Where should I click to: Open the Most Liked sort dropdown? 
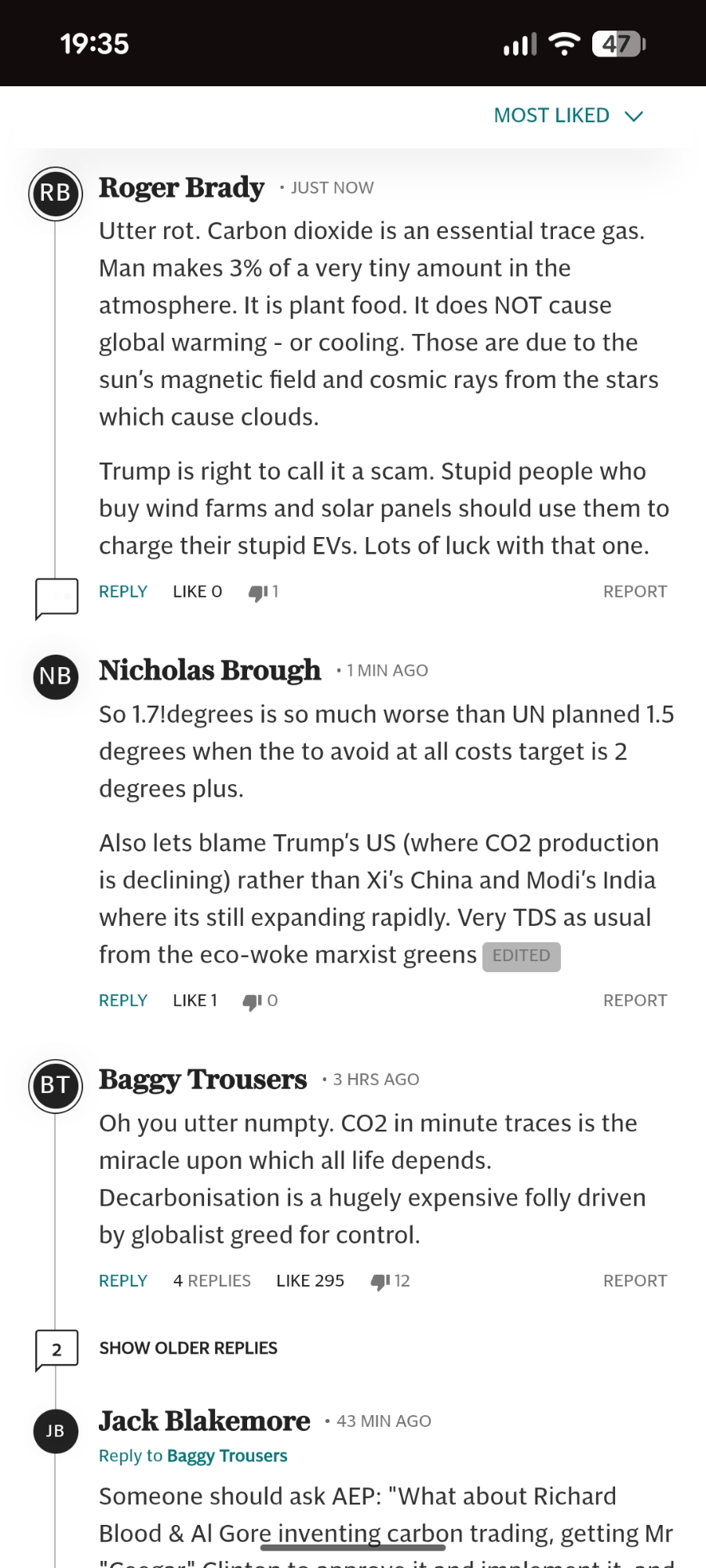pyautogui.click(x=568, y=116)
